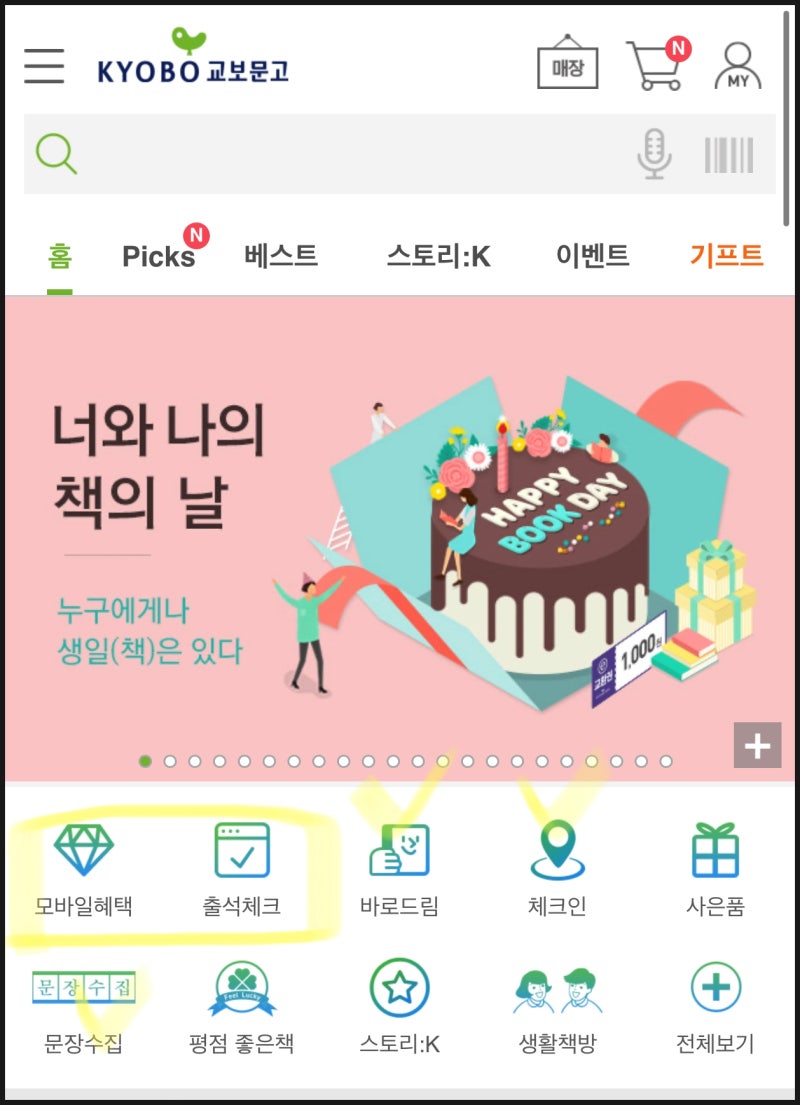Open the MY profile page
Image resolution: width=800 pixels, height=1105 pixels.
tap(737, 66)
